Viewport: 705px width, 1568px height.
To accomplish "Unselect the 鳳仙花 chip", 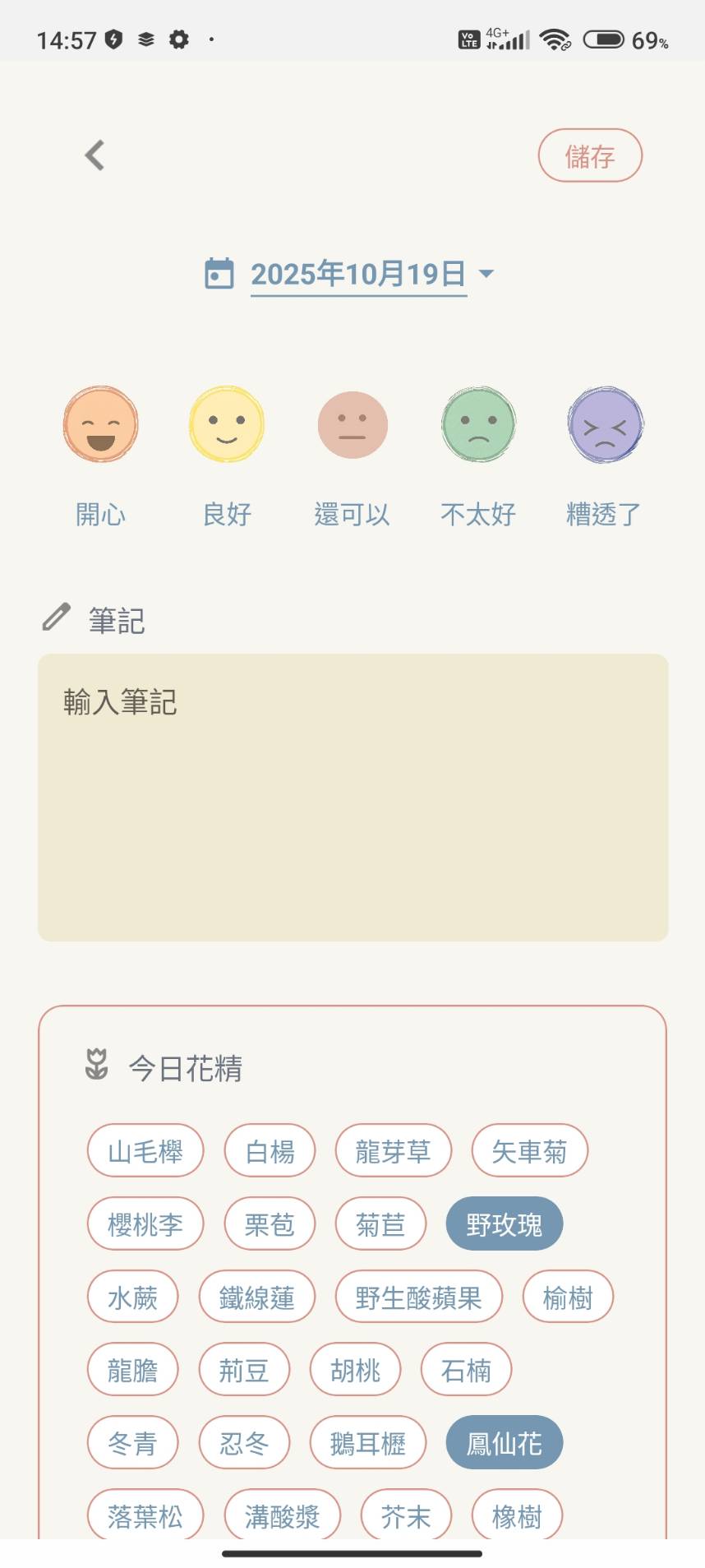I will coord(504,1443).
